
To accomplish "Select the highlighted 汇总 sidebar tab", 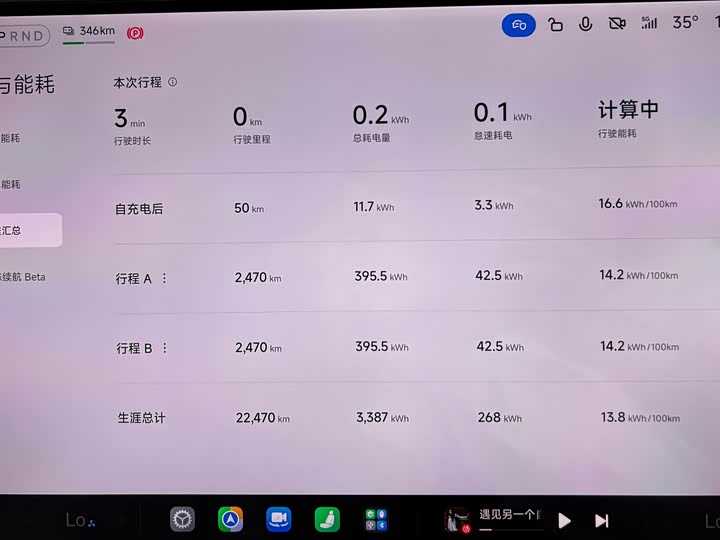I will pos(30,230).
